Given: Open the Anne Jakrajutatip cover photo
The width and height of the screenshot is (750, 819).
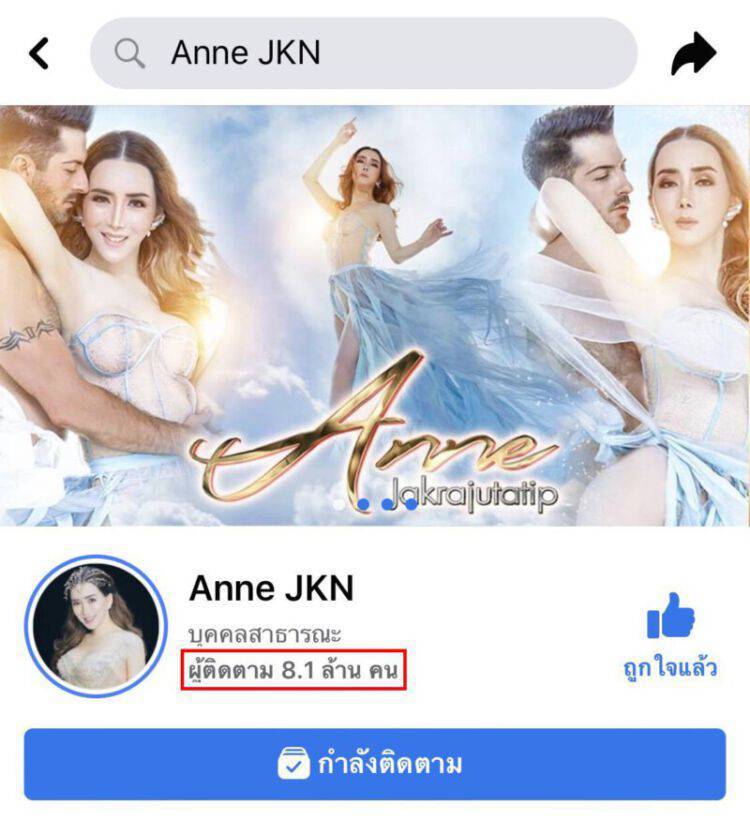Looking at the screenshot, I should (375, 315).
